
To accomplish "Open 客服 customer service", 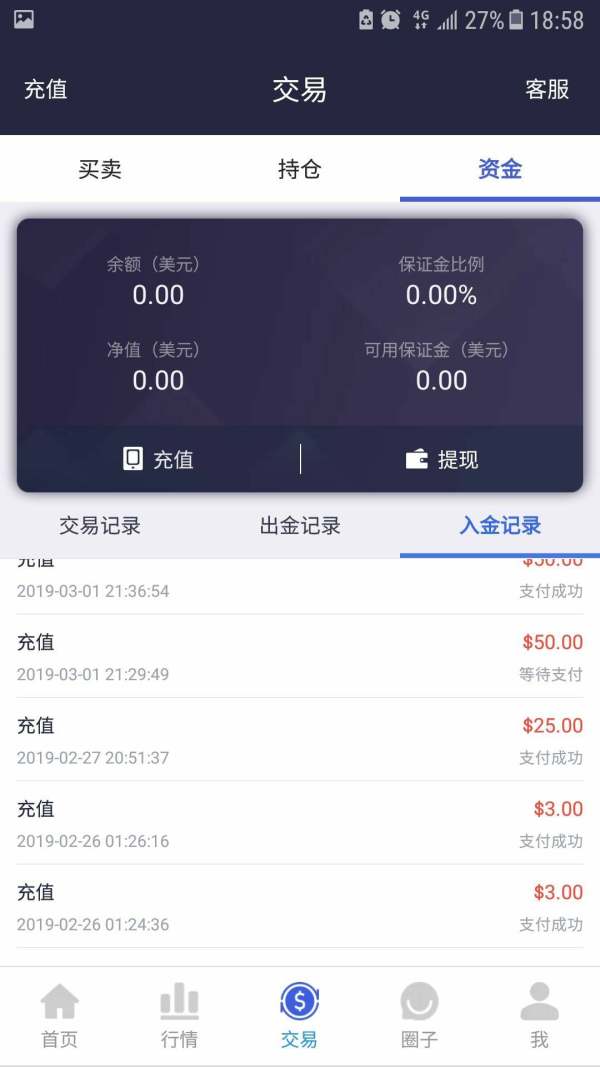I will point(547,89).
